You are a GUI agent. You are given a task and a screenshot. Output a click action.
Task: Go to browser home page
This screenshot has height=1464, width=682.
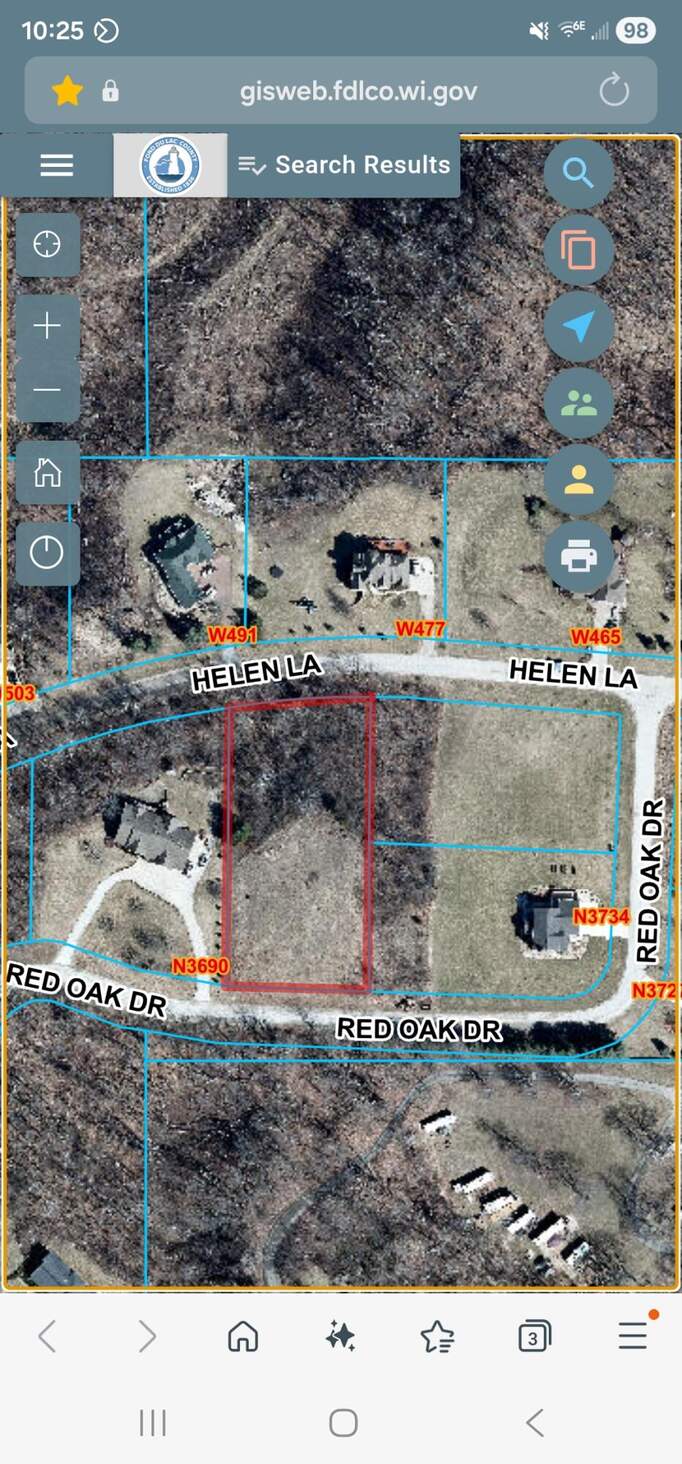tap(243, 1336)
